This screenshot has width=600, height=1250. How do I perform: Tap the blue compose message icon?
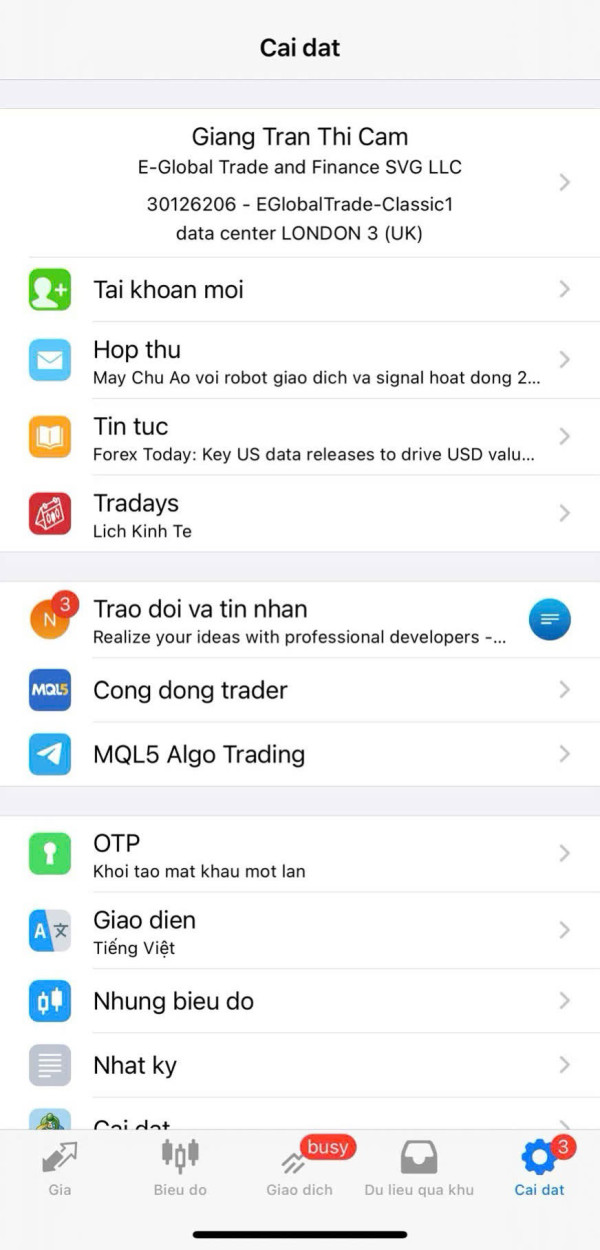(x=549, y=620)
